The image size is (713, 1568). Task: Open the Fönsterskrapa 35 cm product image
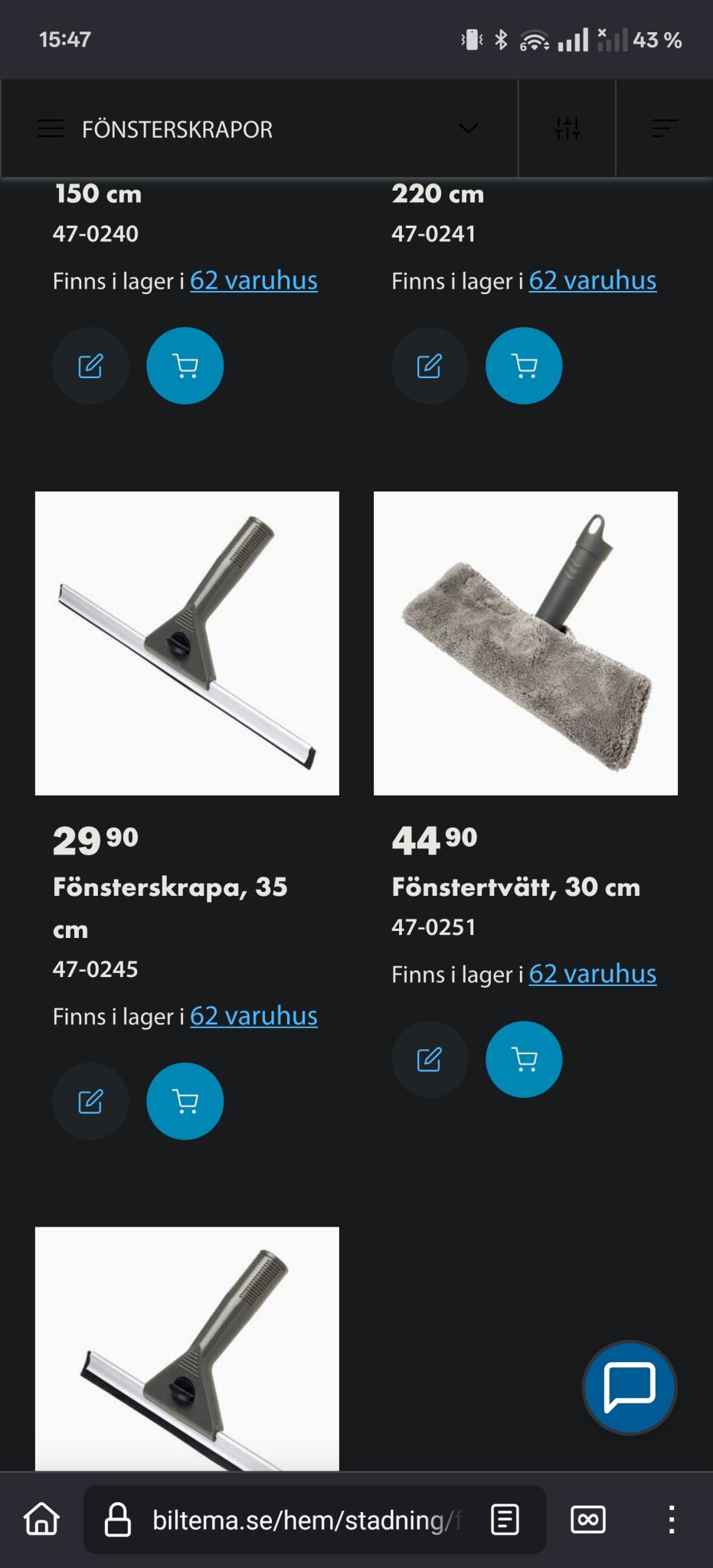(187, 643)
